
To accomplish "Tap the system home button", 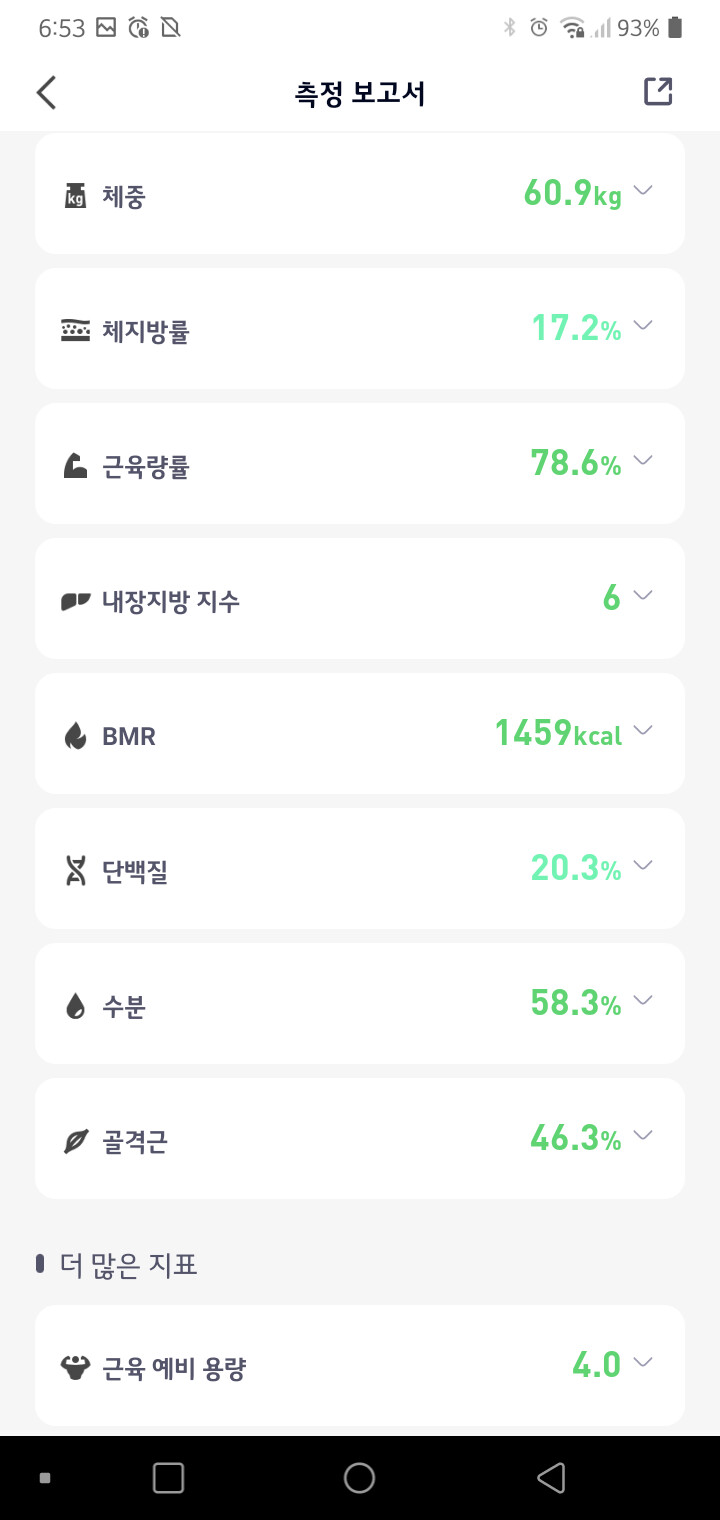I will [359, 1477].
